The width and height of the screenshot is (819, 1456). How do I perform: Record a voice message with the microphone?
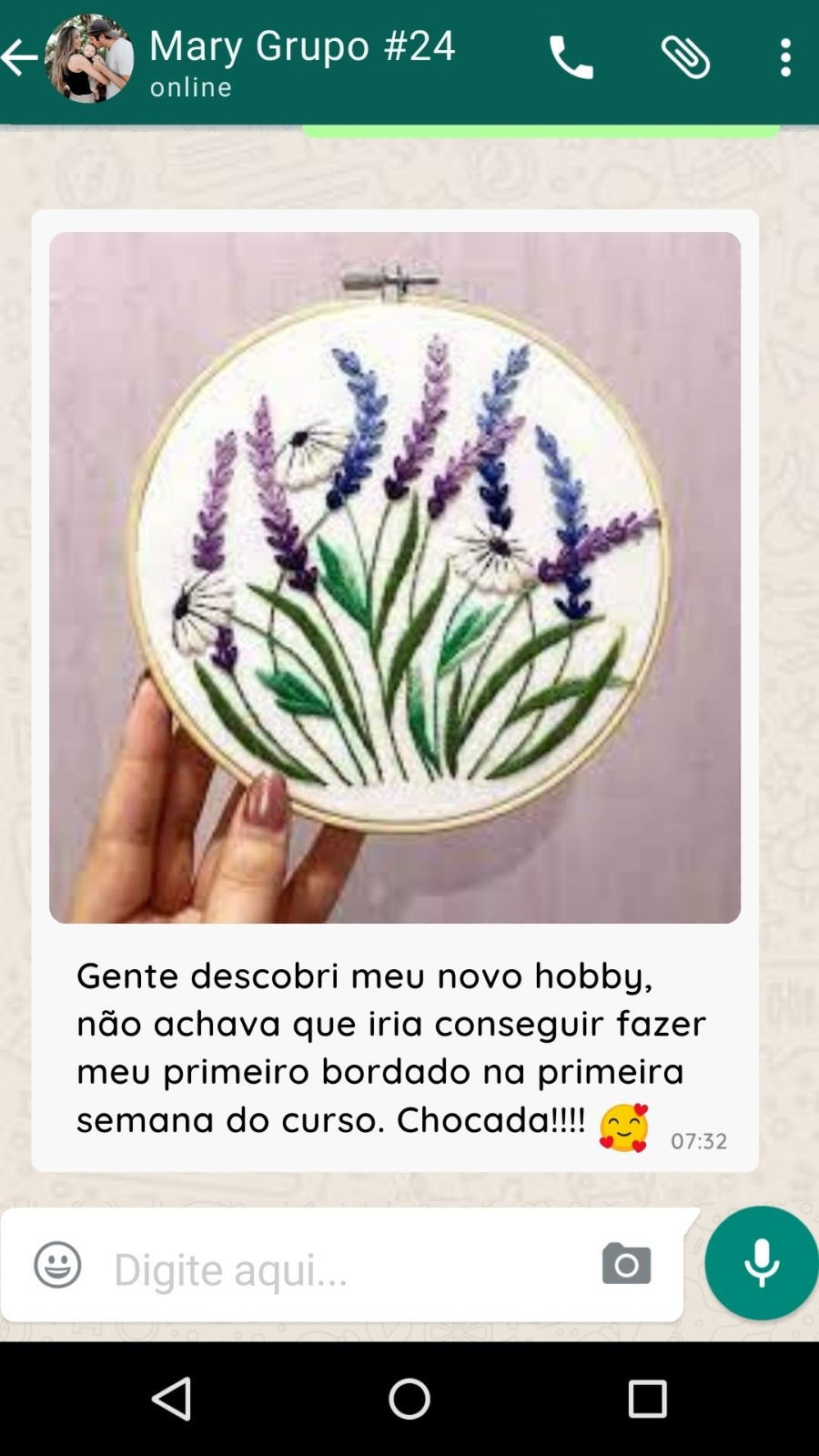(x=761, y=1263)
